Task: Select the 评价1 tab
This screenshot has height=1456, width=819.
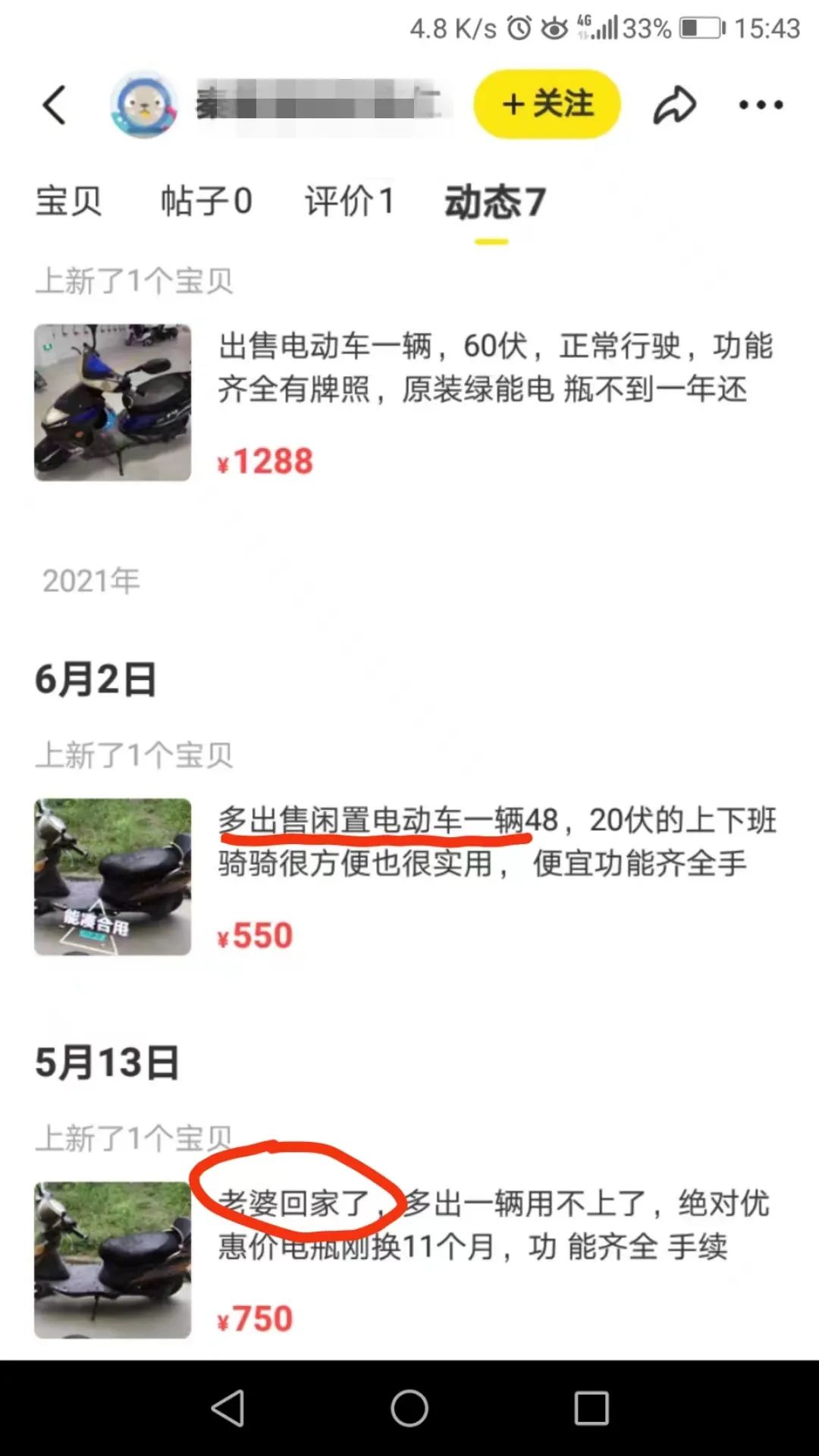Action: coord(348,201)
